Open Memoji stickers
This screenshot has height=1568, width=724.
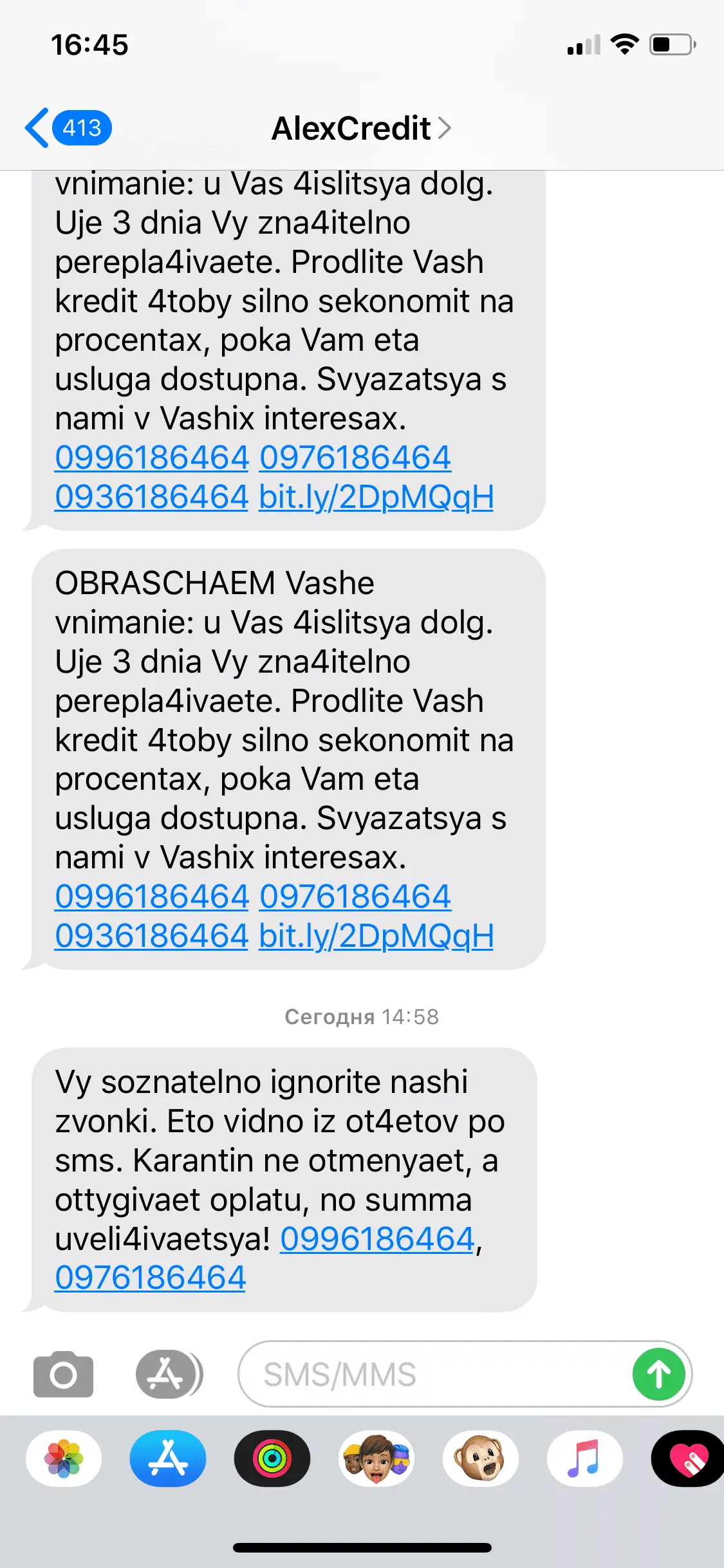click(x=376, y=1459)
